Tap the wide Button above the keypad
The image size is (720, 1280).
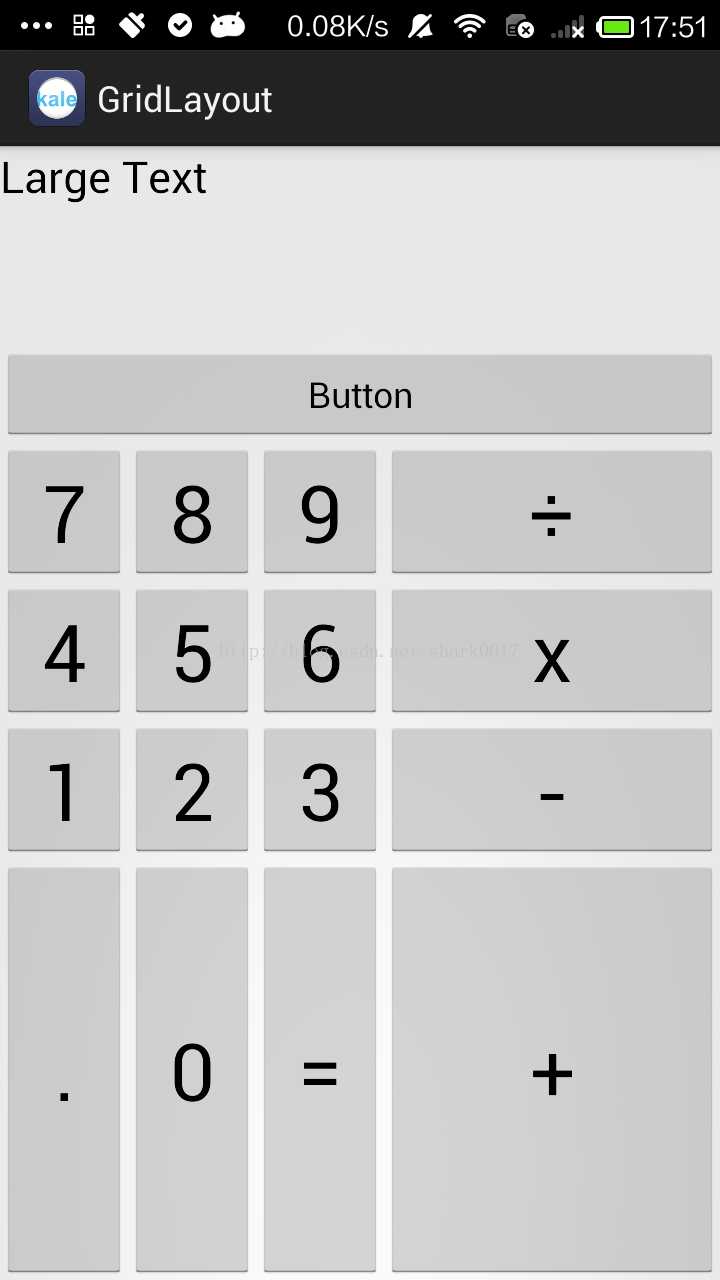(360, 394)
